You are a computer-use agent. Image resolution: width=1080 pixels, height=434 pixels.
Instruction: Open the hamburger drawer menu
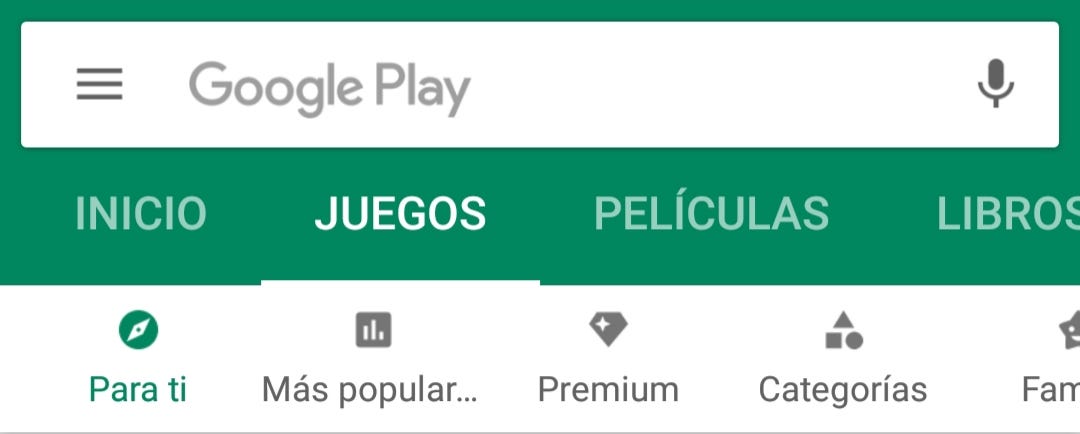100,85
